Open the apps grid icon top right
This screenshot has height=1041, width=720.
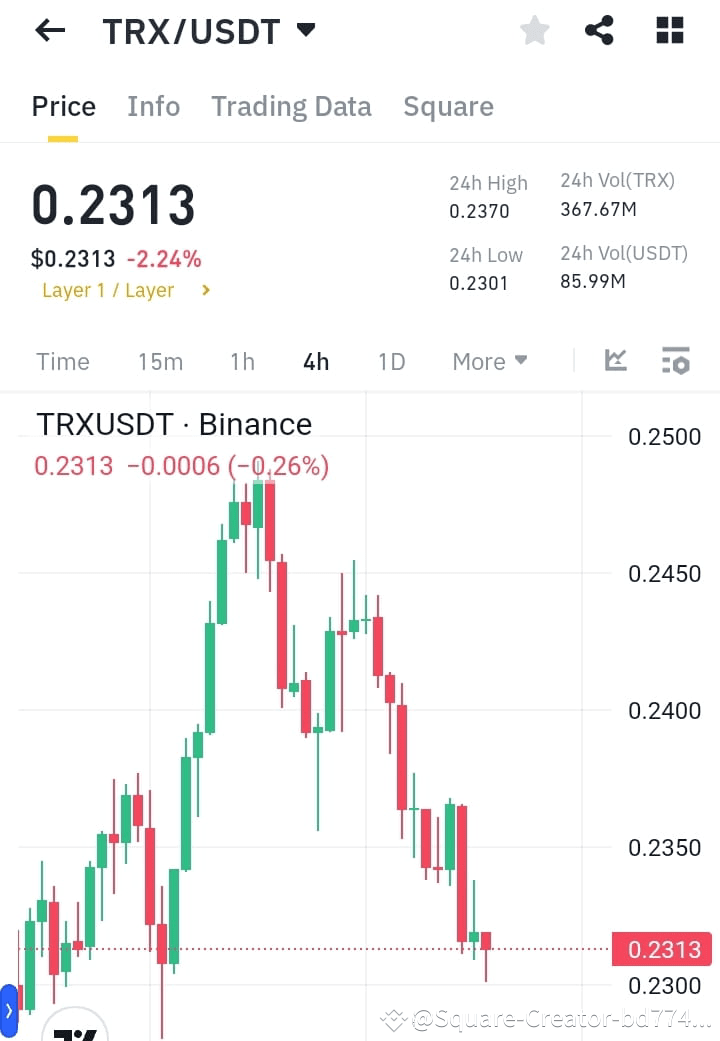pos(668,30)
